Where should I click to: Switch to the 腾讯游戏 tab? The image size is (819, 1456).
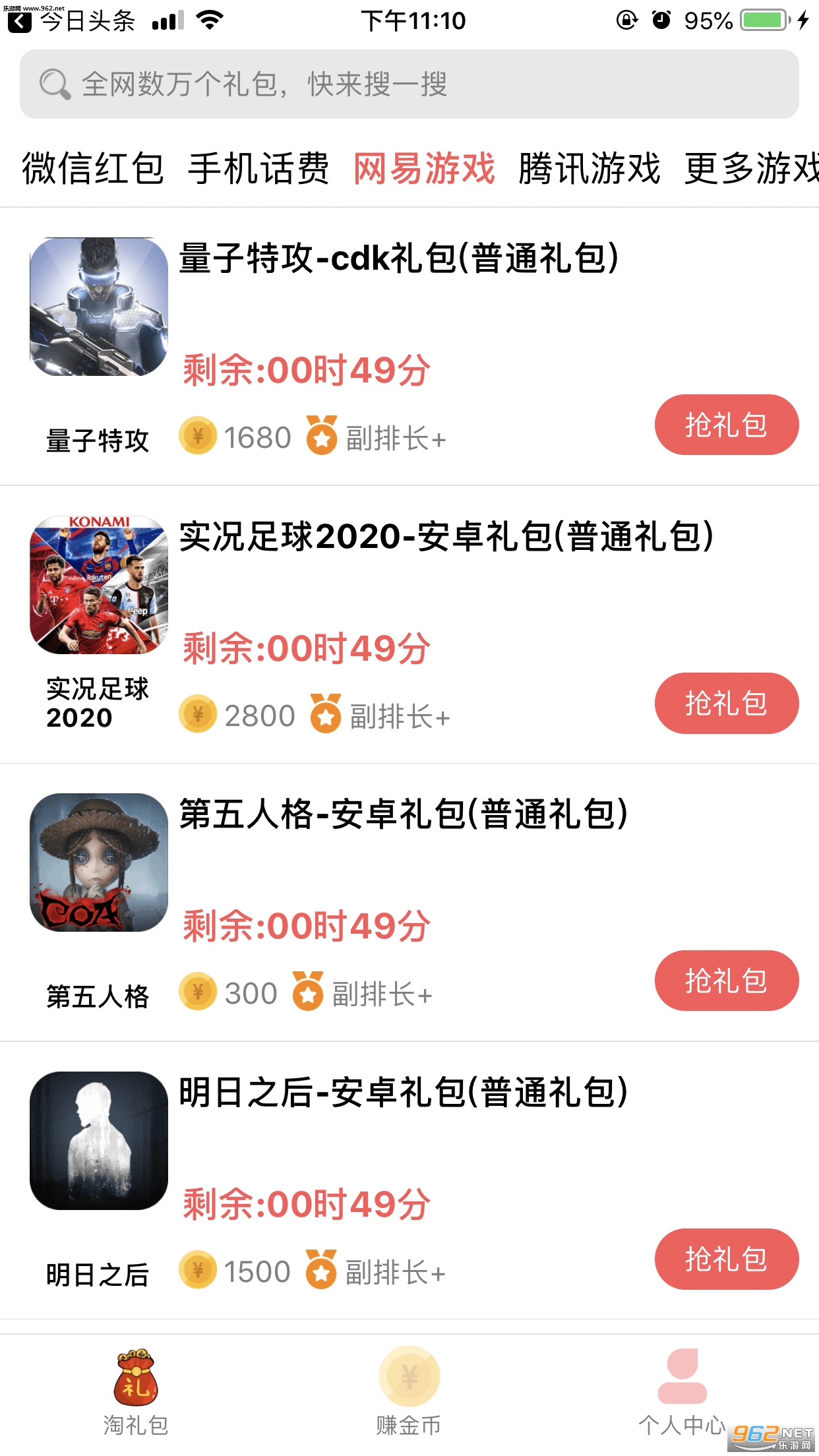click(589, 168)
